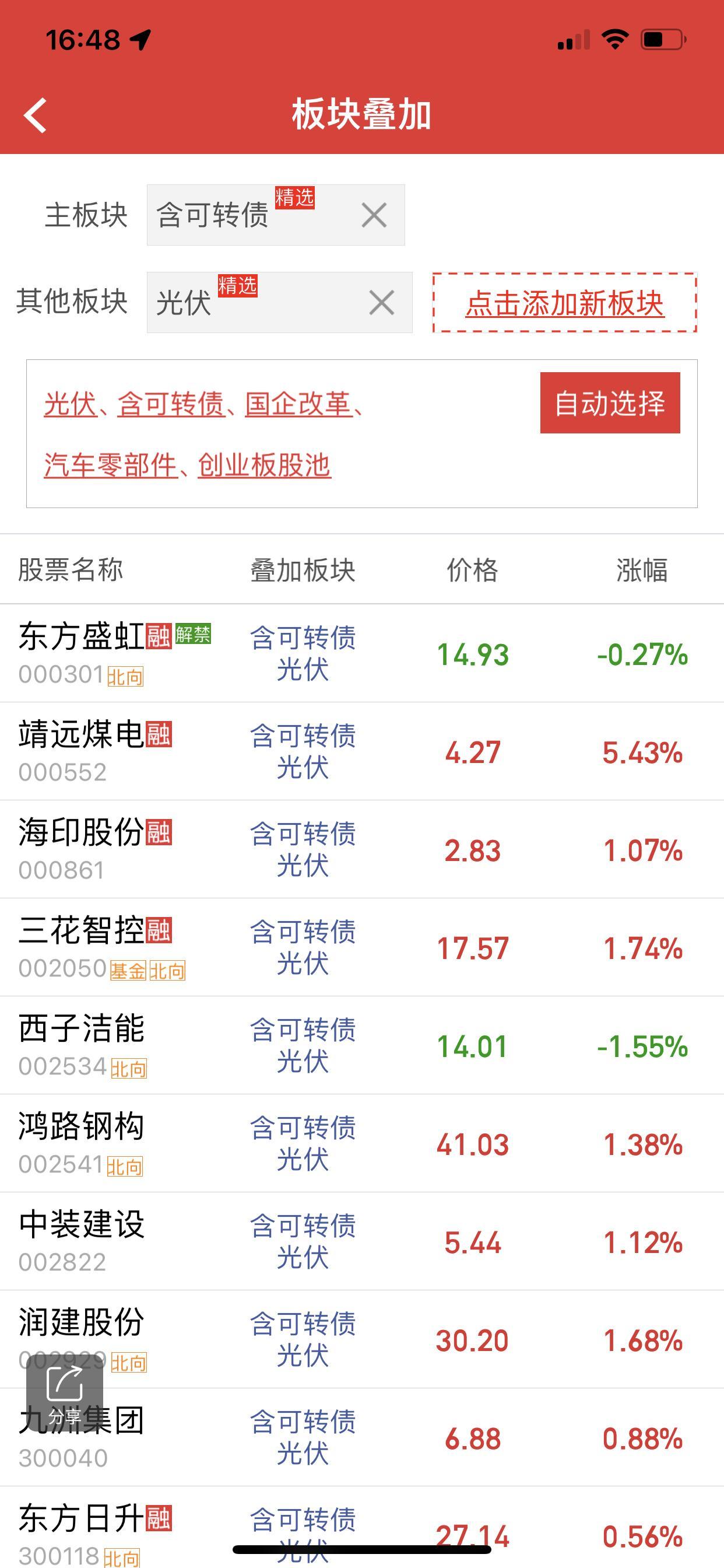The width and height of the screenshot is (724, 1568).
Task: Open the red 光伏 suggestion link
Action: [71, 404]
